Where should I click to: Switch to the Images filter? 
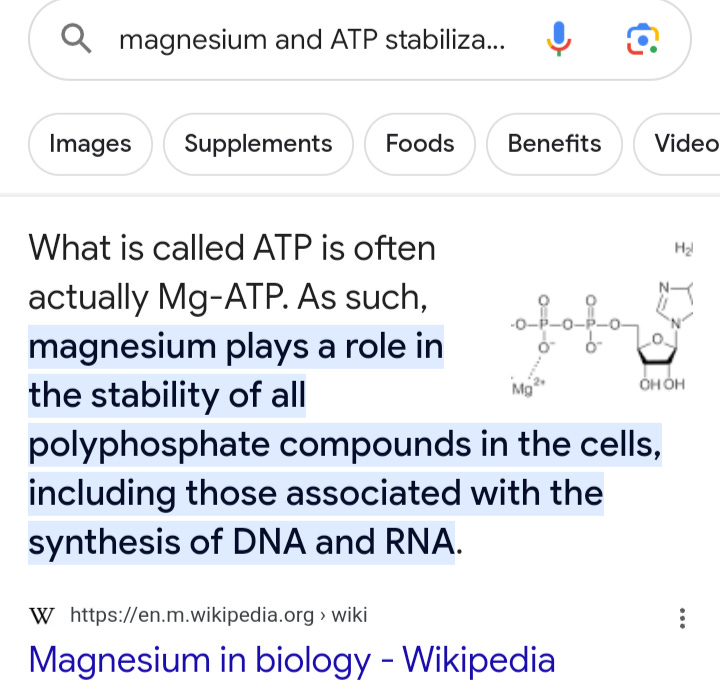90,144
